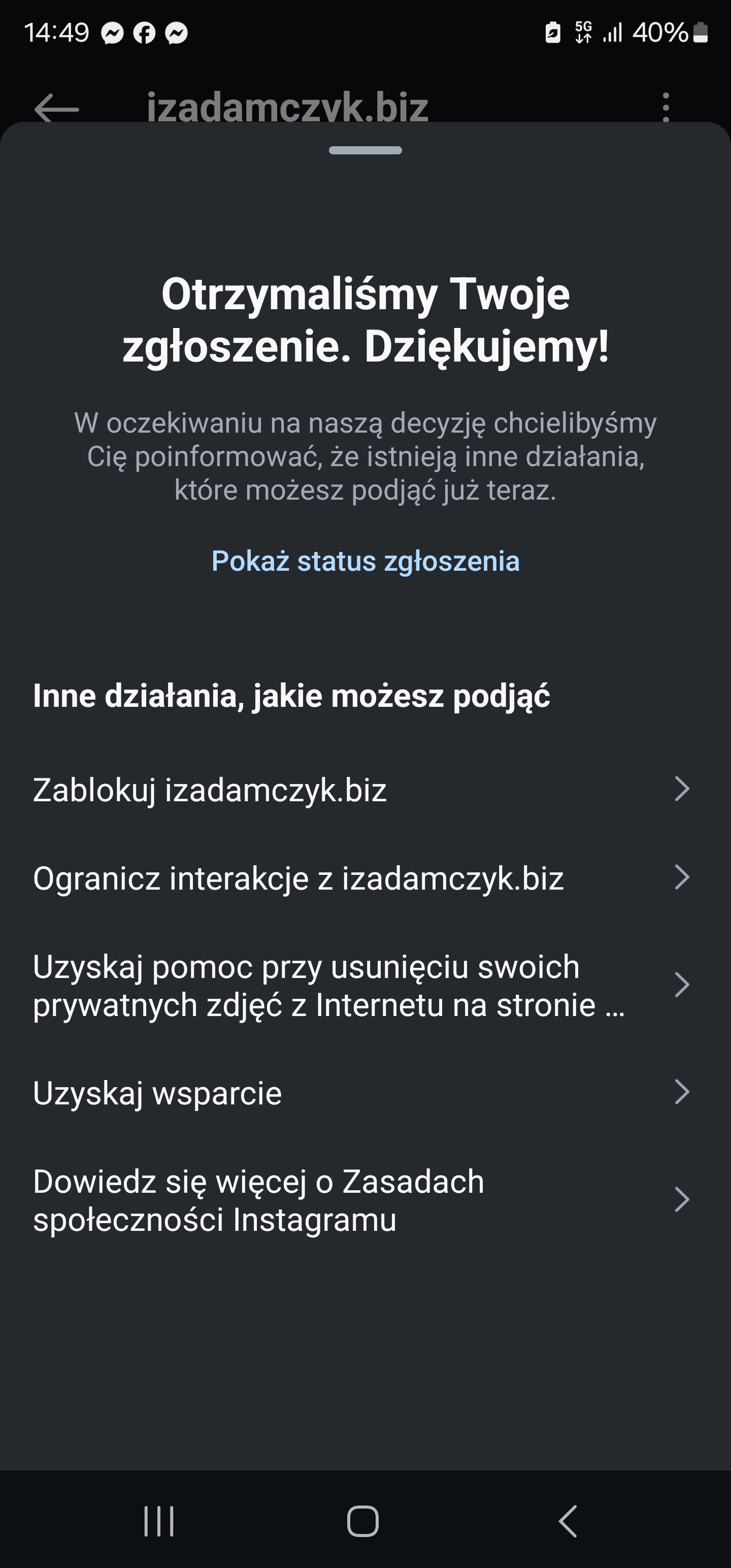Open recent apps from navigation bar
Viewport: 731px width, 1568px height.
pyautogui.click(x=159, y=1521)
